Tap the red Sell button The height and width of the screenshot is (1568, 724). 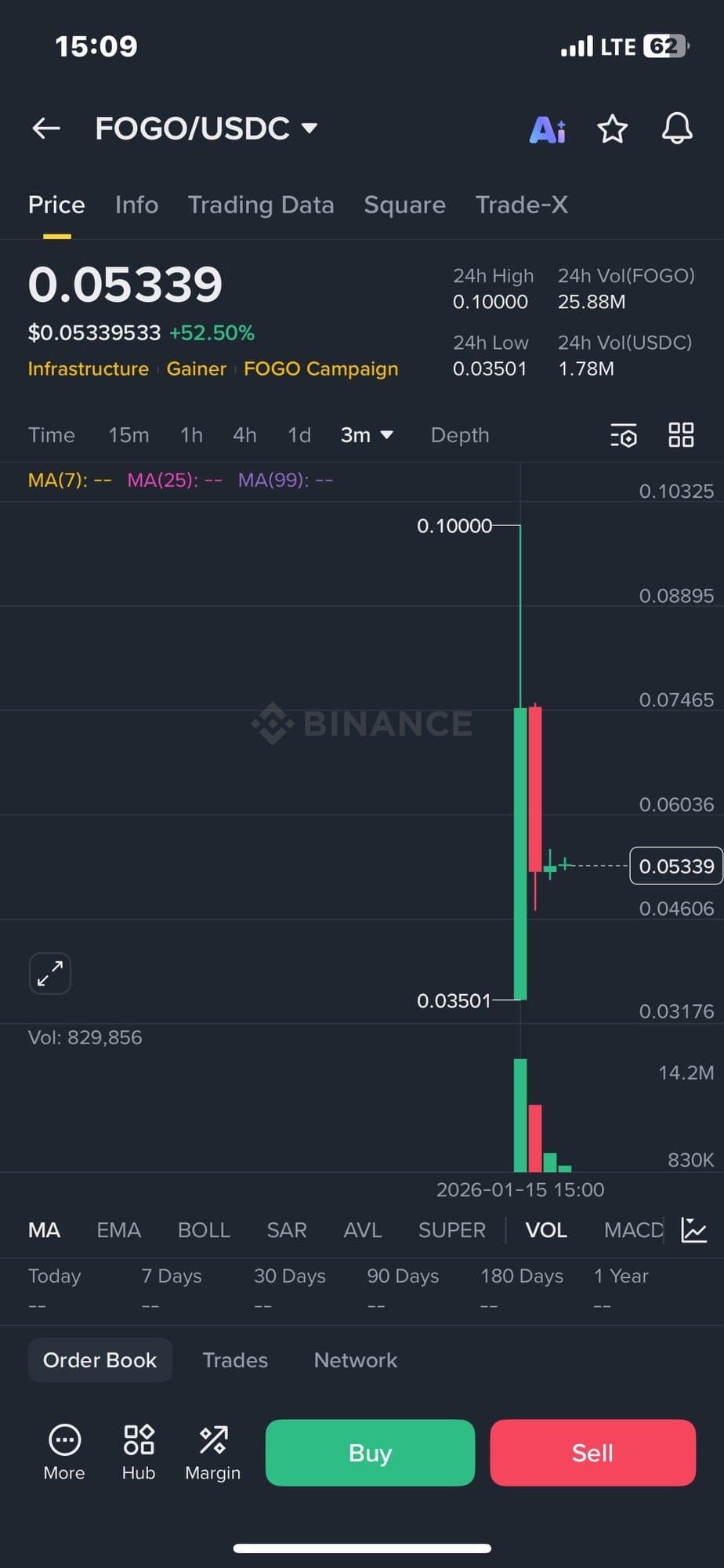click(x=592, y=1453)
